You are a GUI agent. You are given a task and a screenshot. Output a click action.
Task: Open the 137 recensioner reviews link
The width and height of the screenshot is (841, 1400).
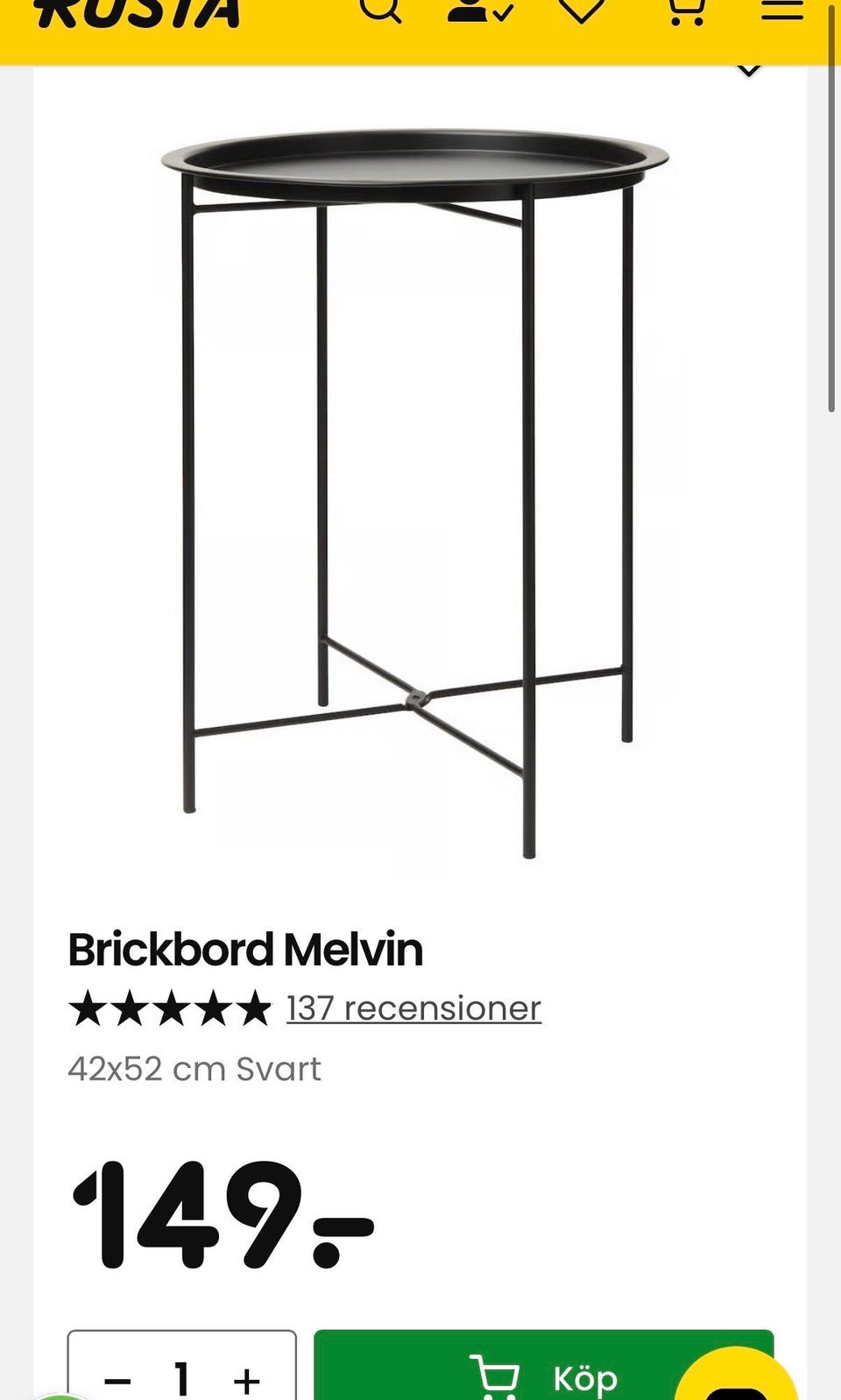[x=413, y=1008]
